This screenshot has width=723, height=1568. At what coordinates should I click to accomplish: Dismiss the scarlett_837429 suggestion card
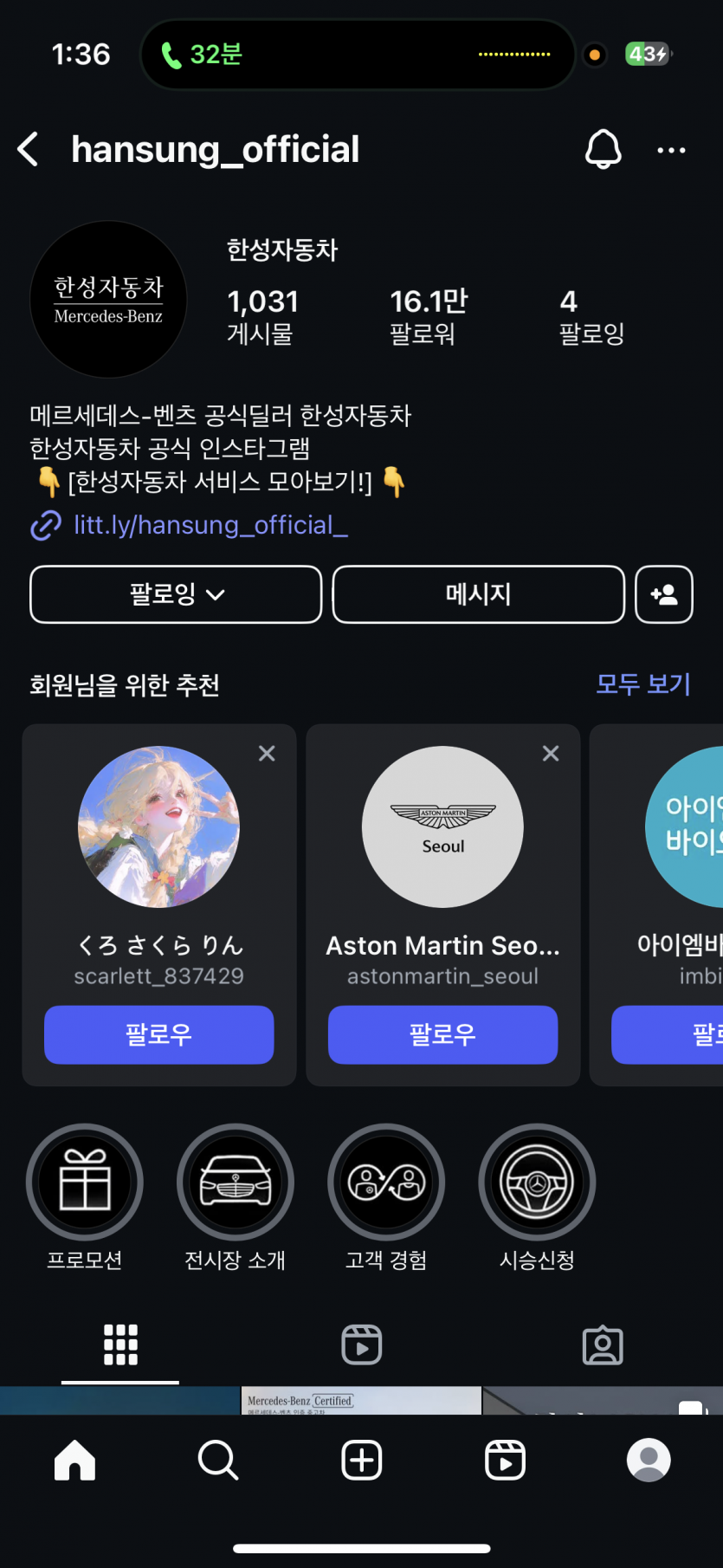(x=267, y=754)
